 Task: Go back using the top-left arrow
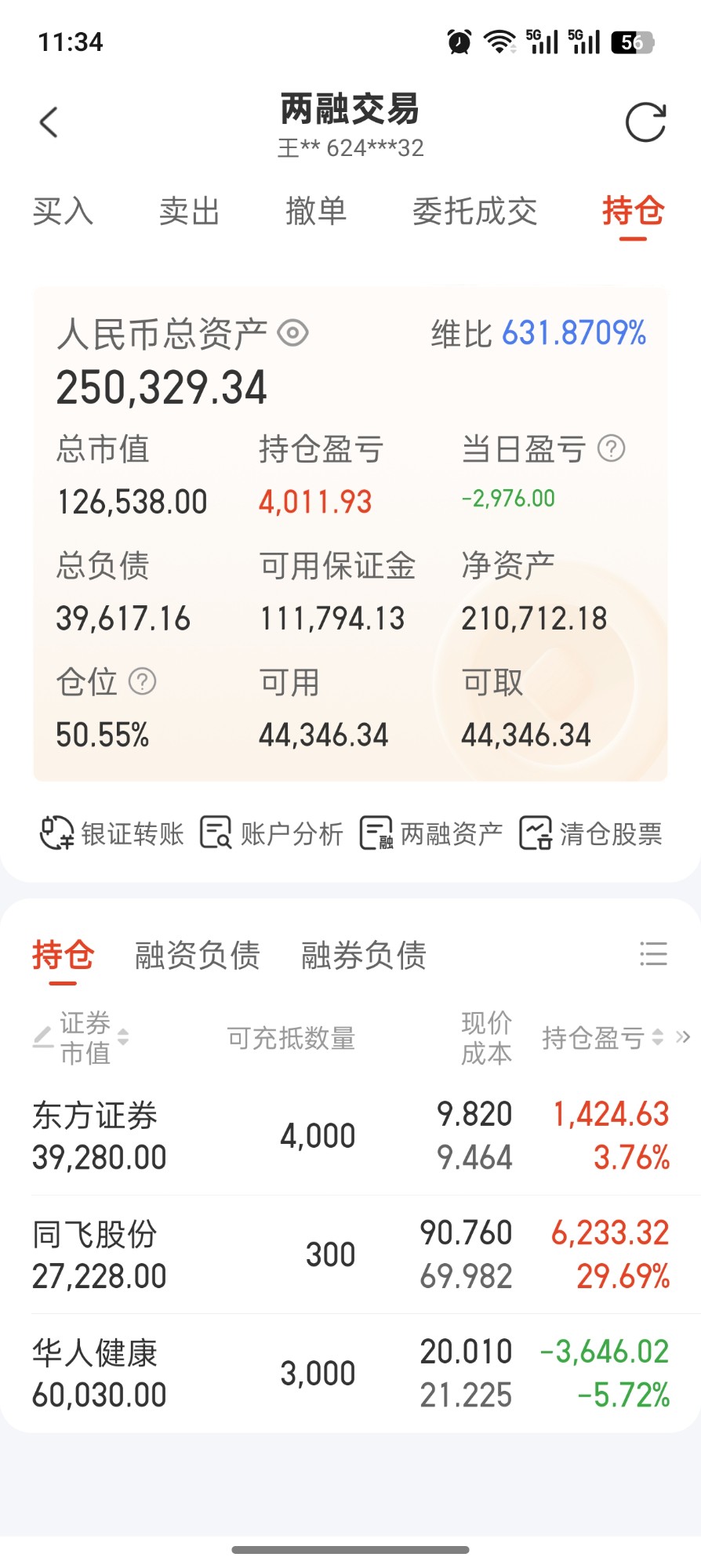point(49,122)
